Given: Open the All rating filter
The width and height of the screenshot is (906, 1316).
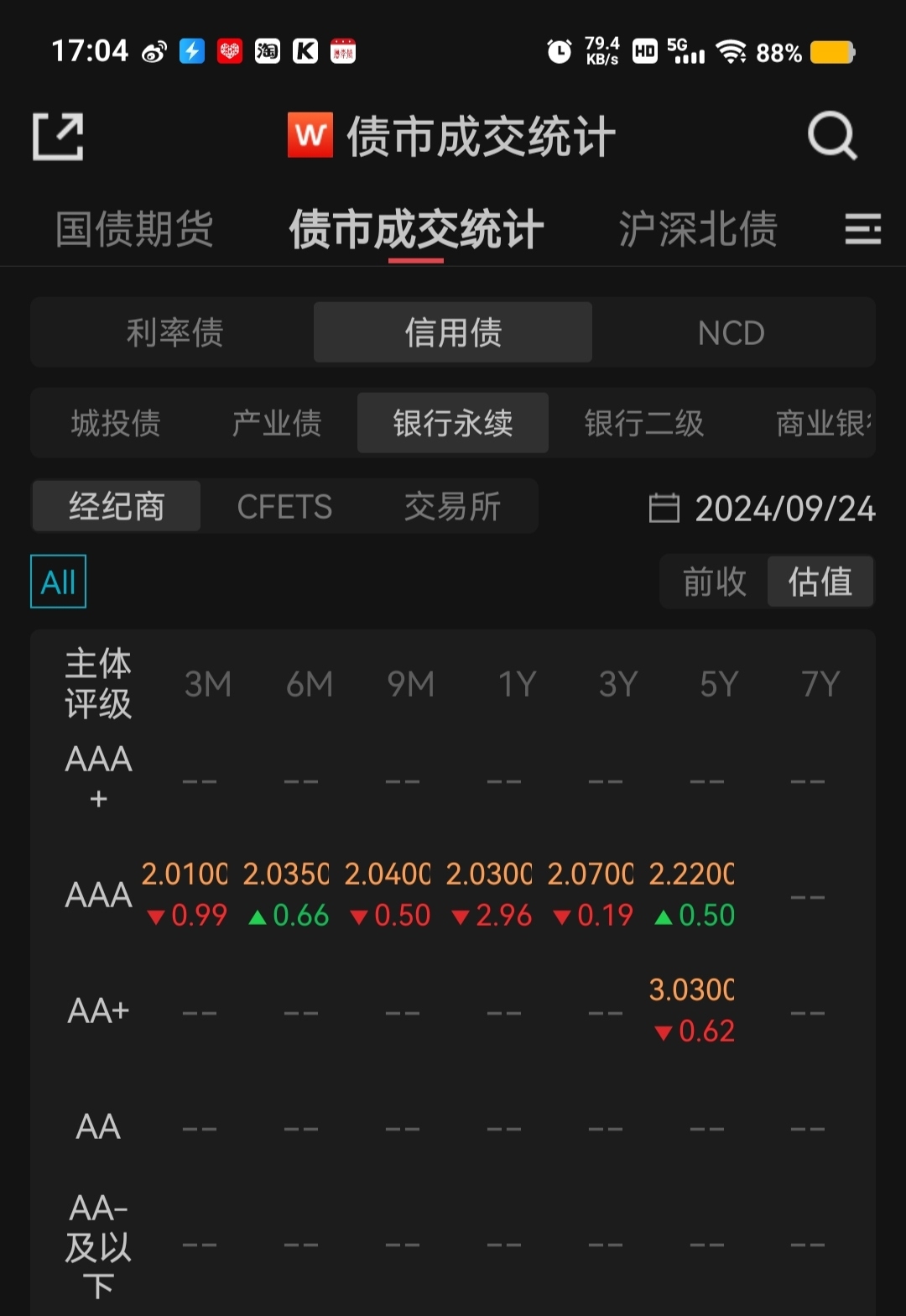Looking at the screenshot, I should coord(56,581).
